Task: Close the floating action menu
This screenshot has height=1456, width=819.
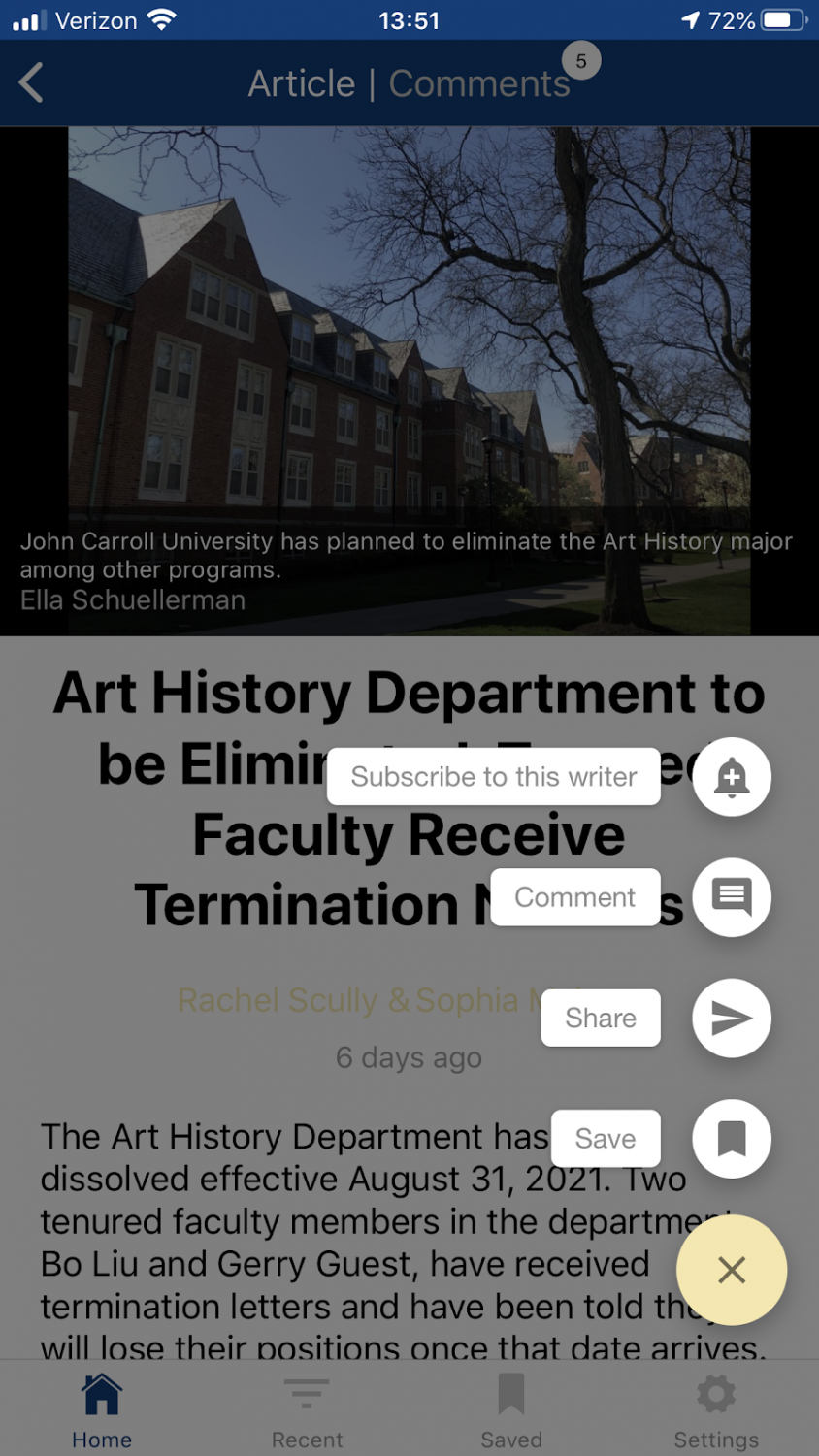Action: (x=732, y=1270)
